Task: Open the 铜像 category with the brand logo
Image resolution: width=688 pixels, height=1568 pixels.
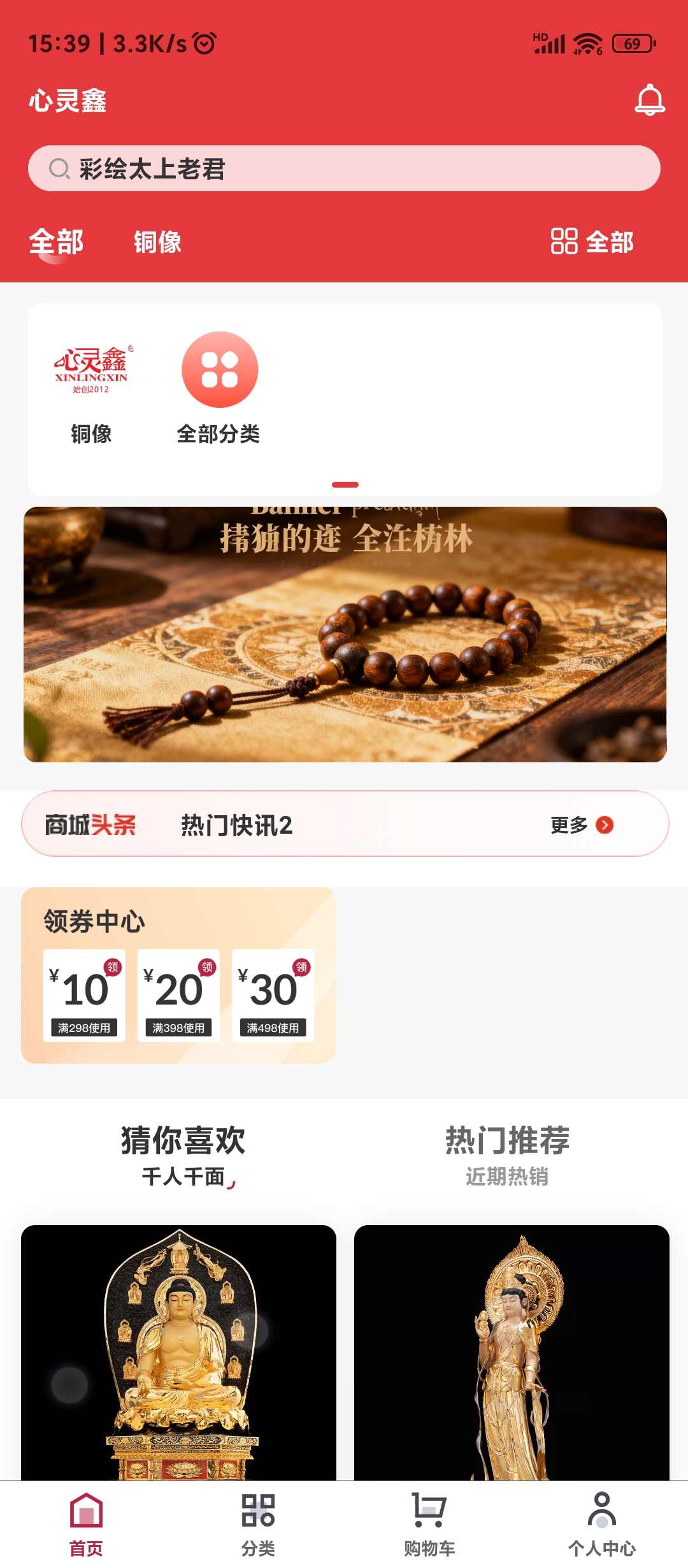Action: click(x=92, y=389)
